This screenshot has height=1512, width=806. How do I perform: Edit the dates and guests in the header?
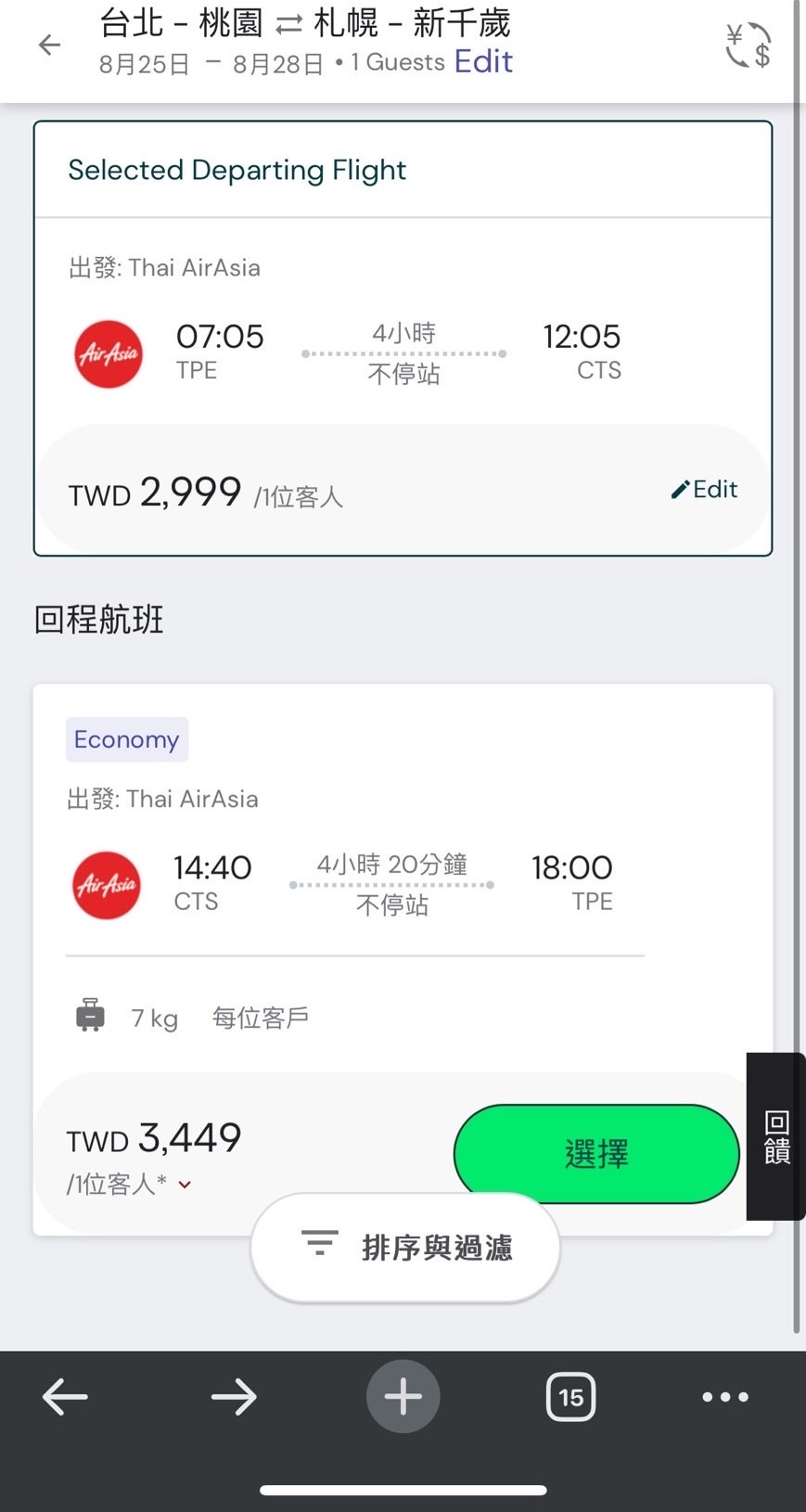point(482,62)
